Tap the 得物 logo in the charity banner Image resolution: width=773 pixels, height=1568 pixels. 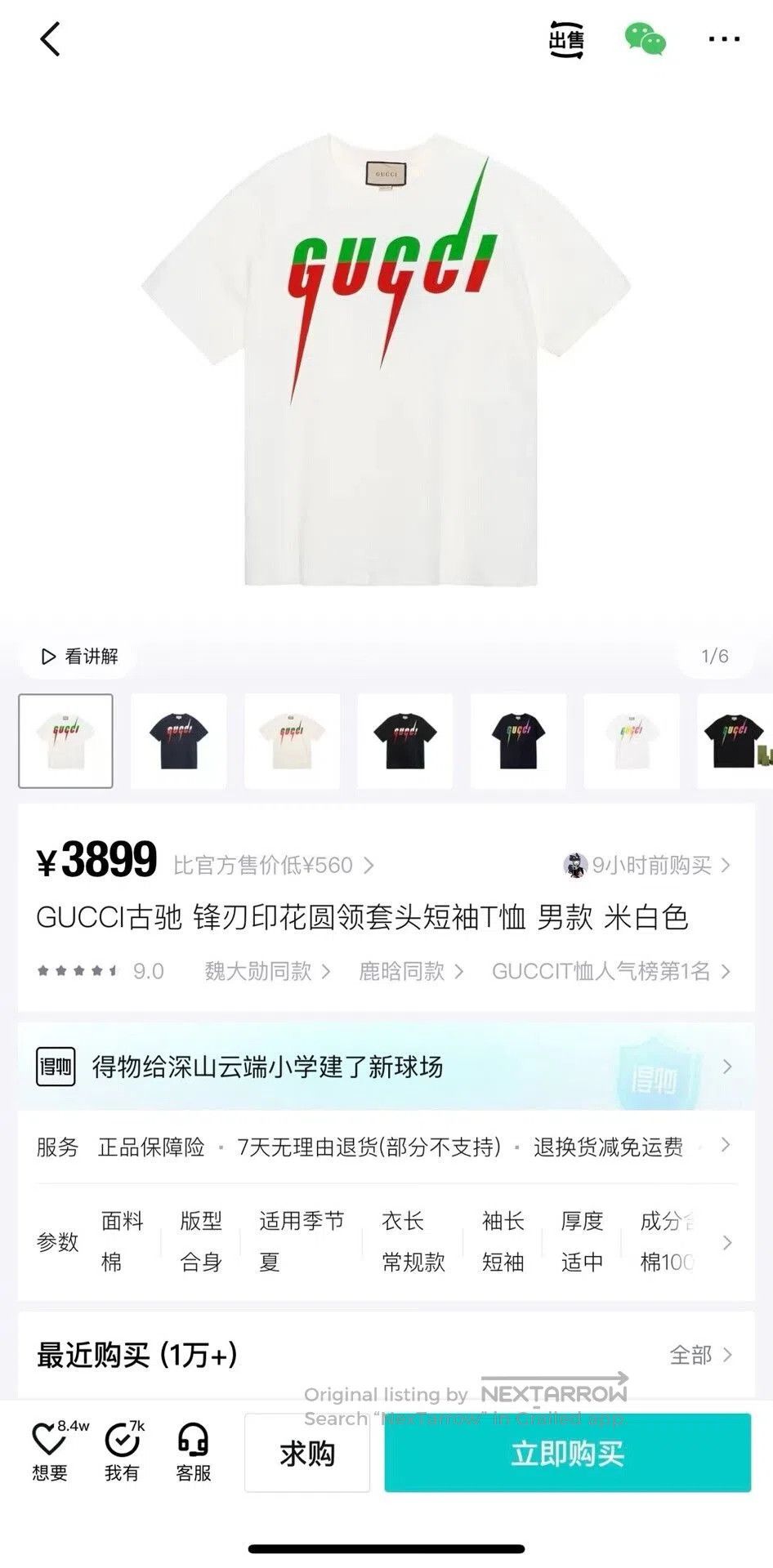point(56,1067)
